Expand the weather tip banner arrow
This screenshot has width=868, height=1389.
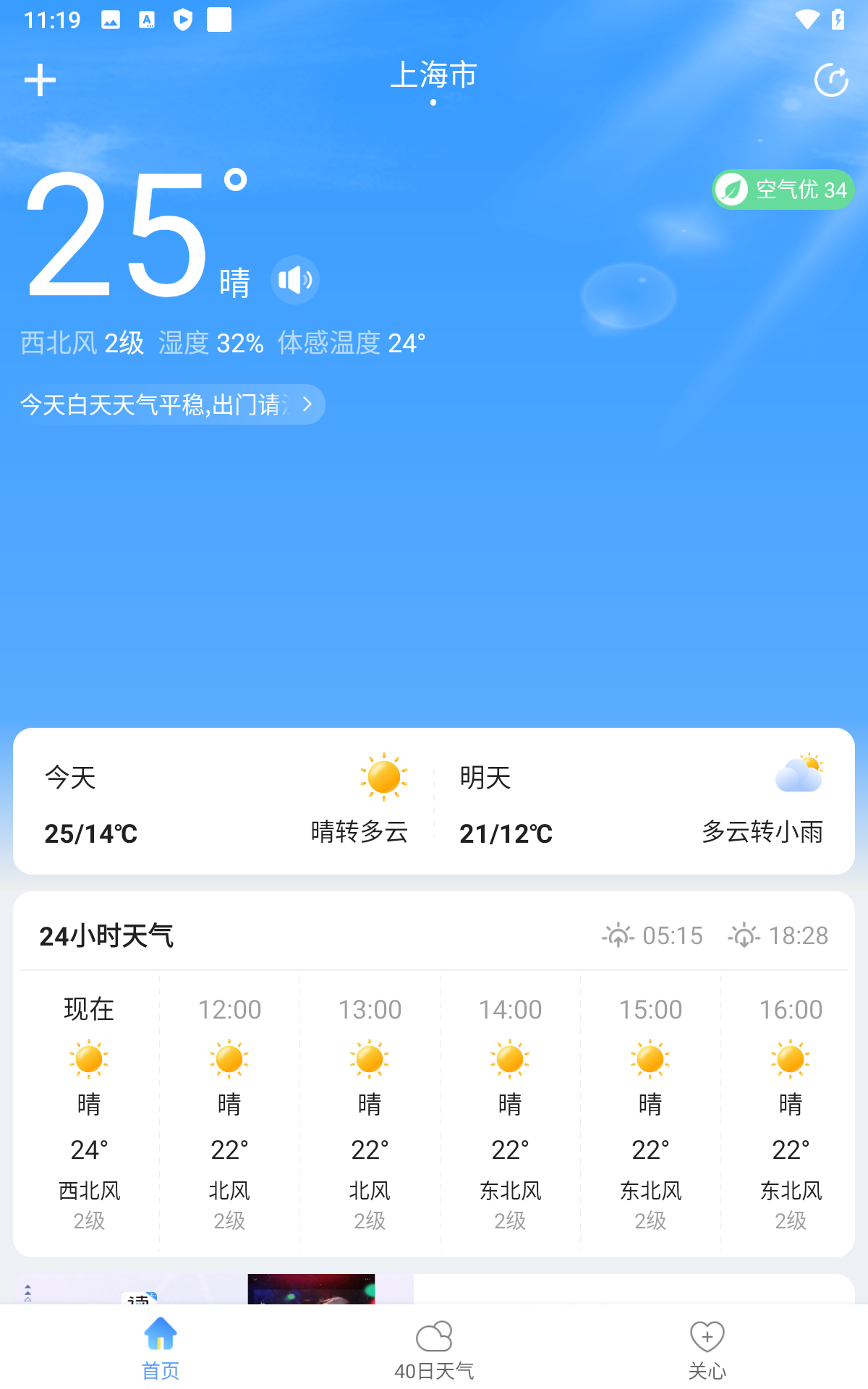point(307,405)
